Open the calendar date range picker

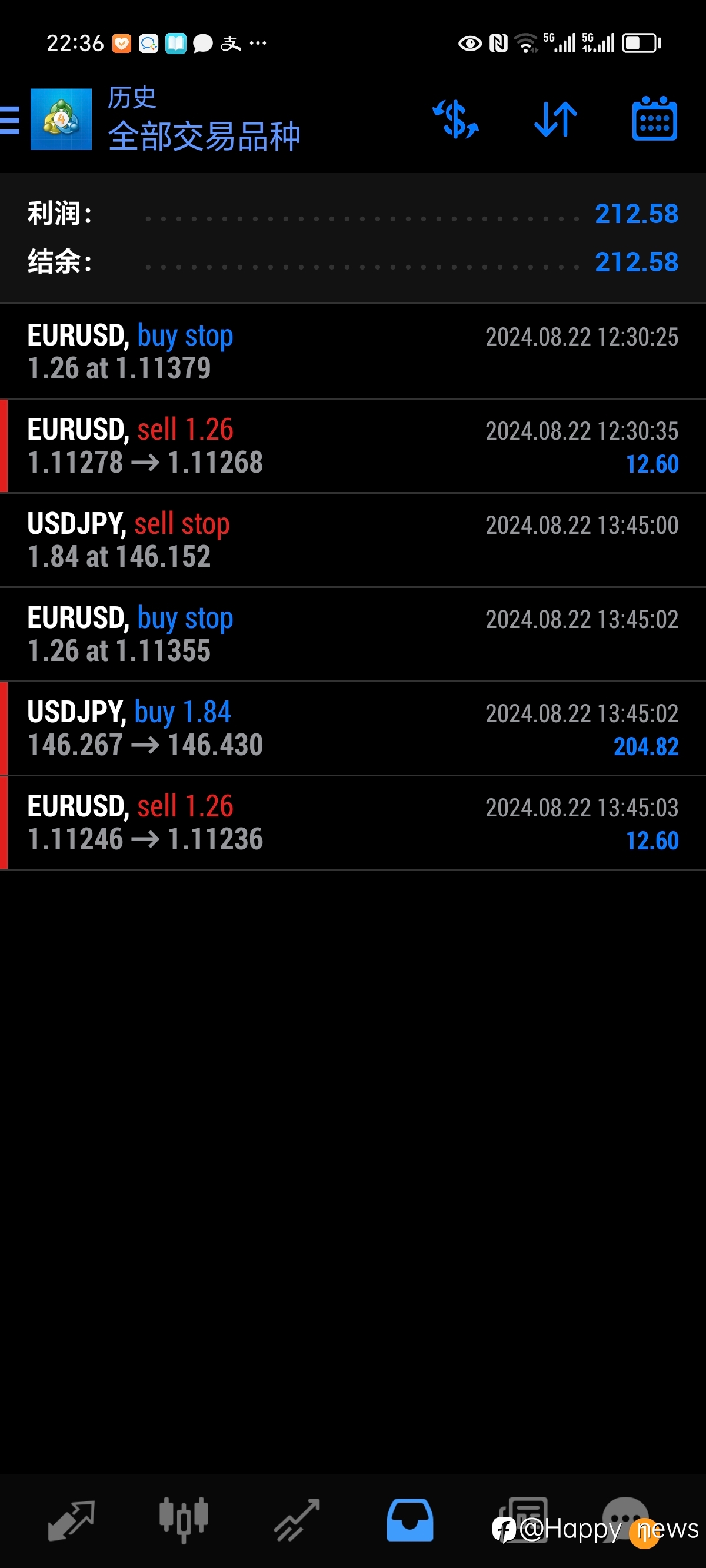(654, 119)
